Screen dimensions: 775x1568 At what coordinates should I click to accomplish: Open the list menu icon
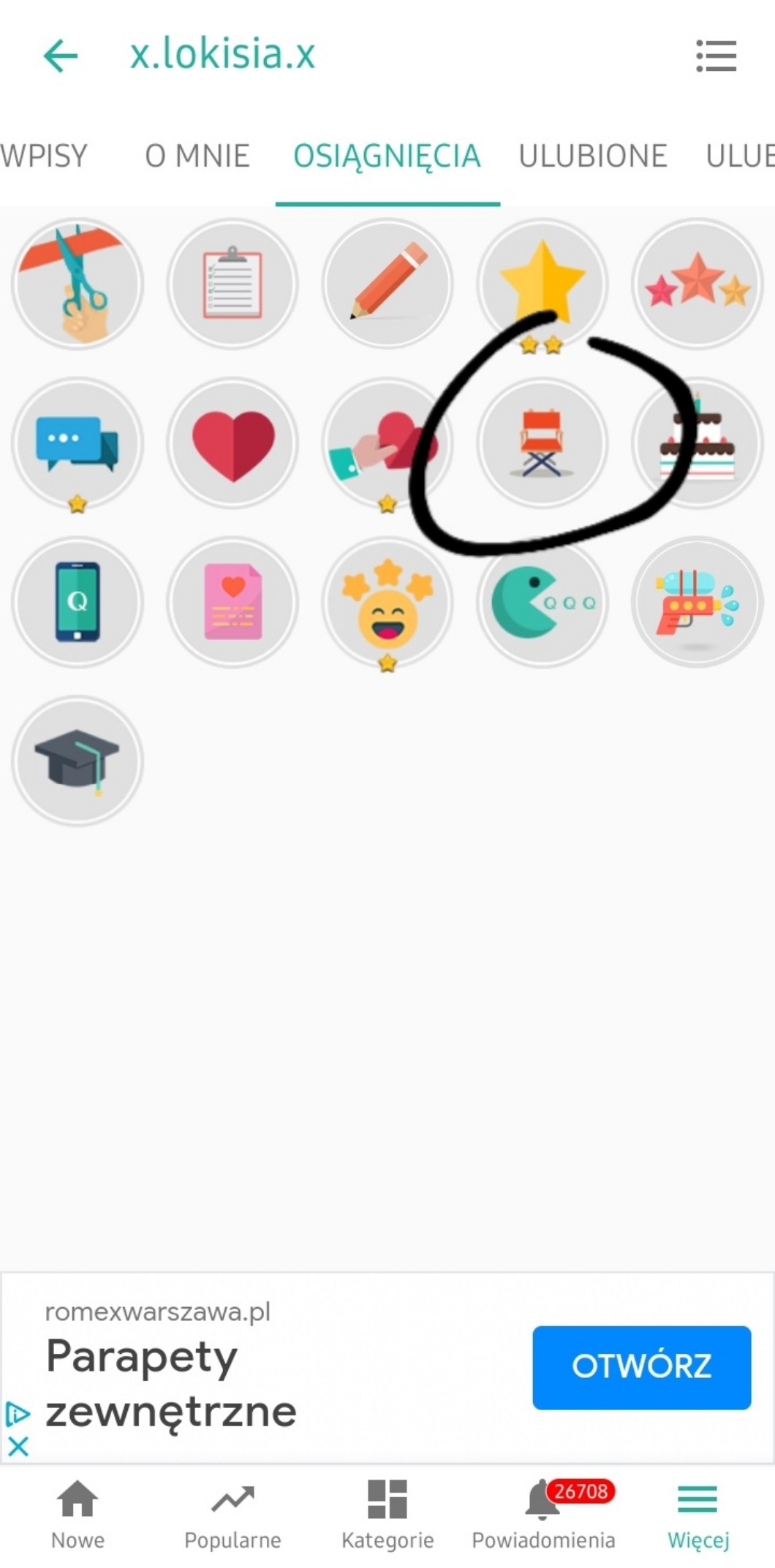click(x=716, y=56)
